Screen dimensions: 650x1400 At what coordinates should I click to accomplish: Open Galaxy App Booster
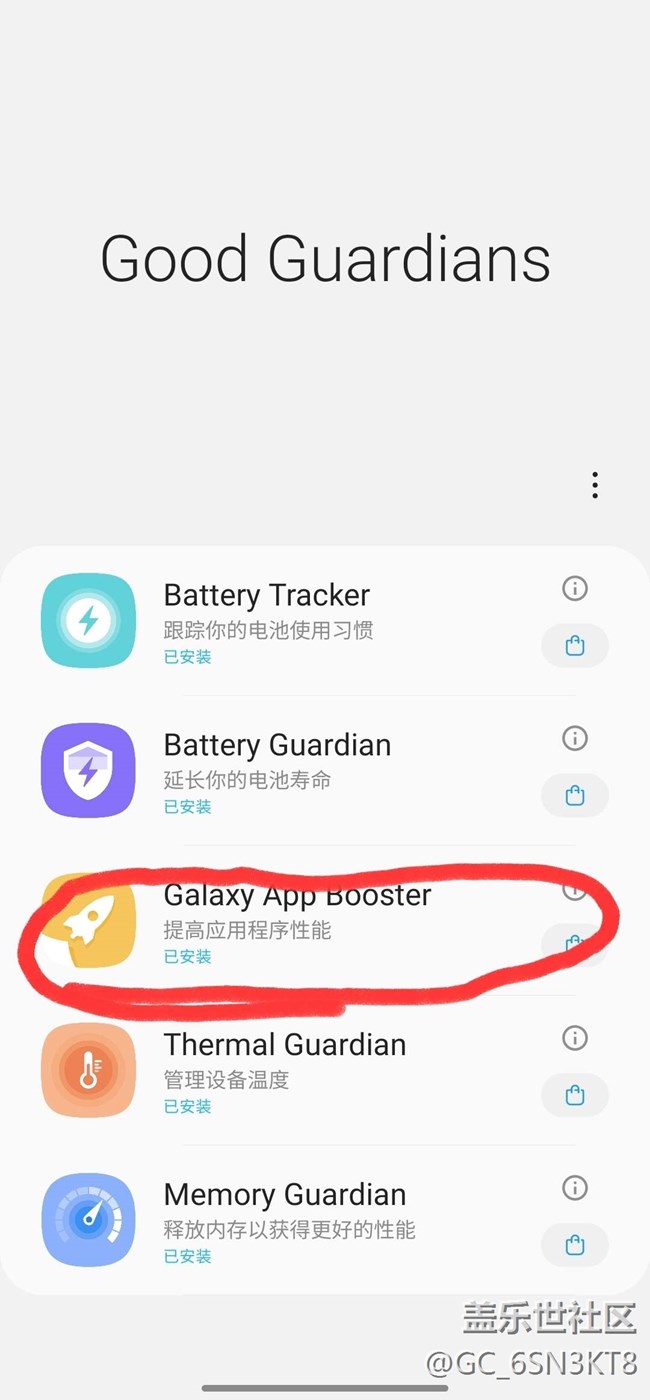pyautogui.click(x=300, y=921)
